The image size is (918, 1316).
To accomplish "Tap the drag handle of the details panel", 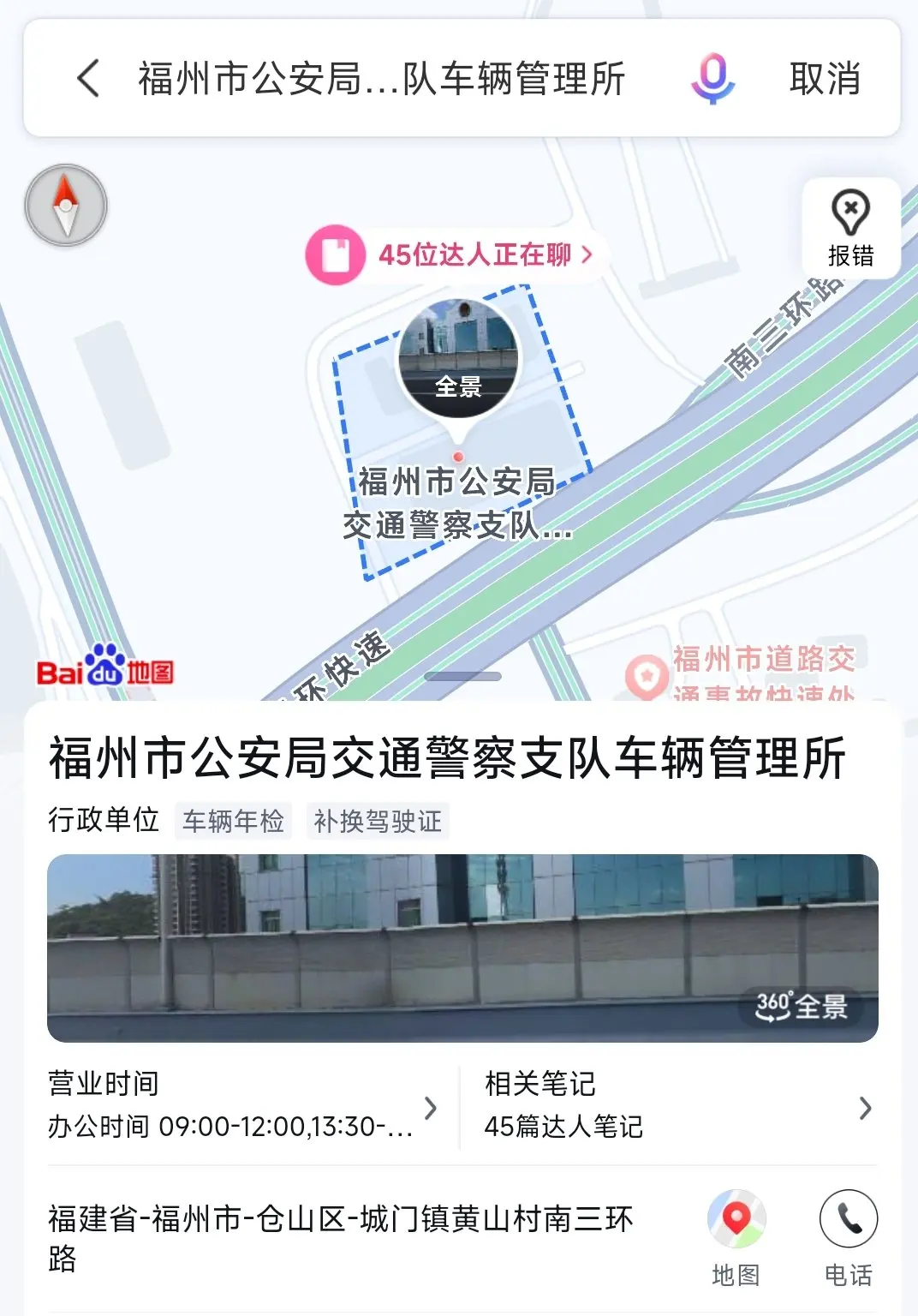I will point(462,676).
